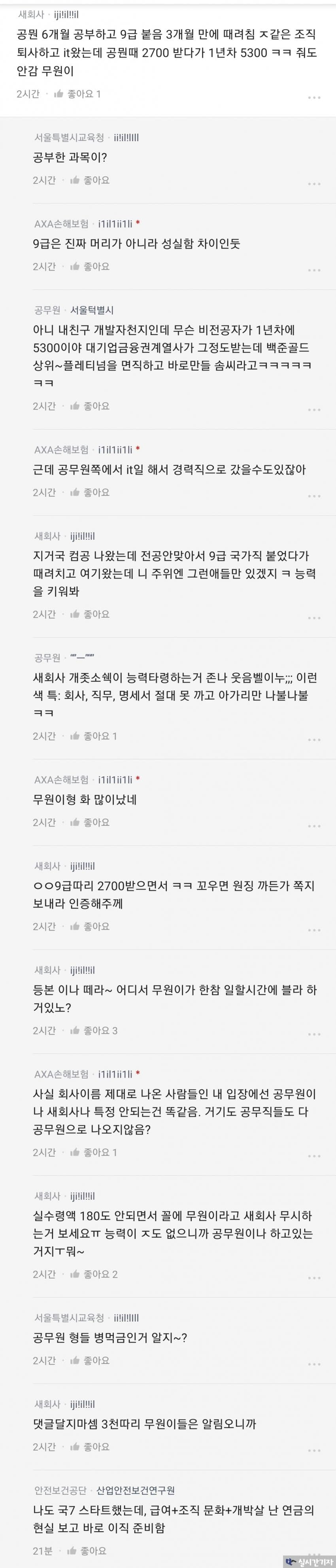The height and width of the screenshot is (1568, 336).
Task: Like the '댓글달지마셈 3천따리' comment
Action: (x=89, y=1447)
